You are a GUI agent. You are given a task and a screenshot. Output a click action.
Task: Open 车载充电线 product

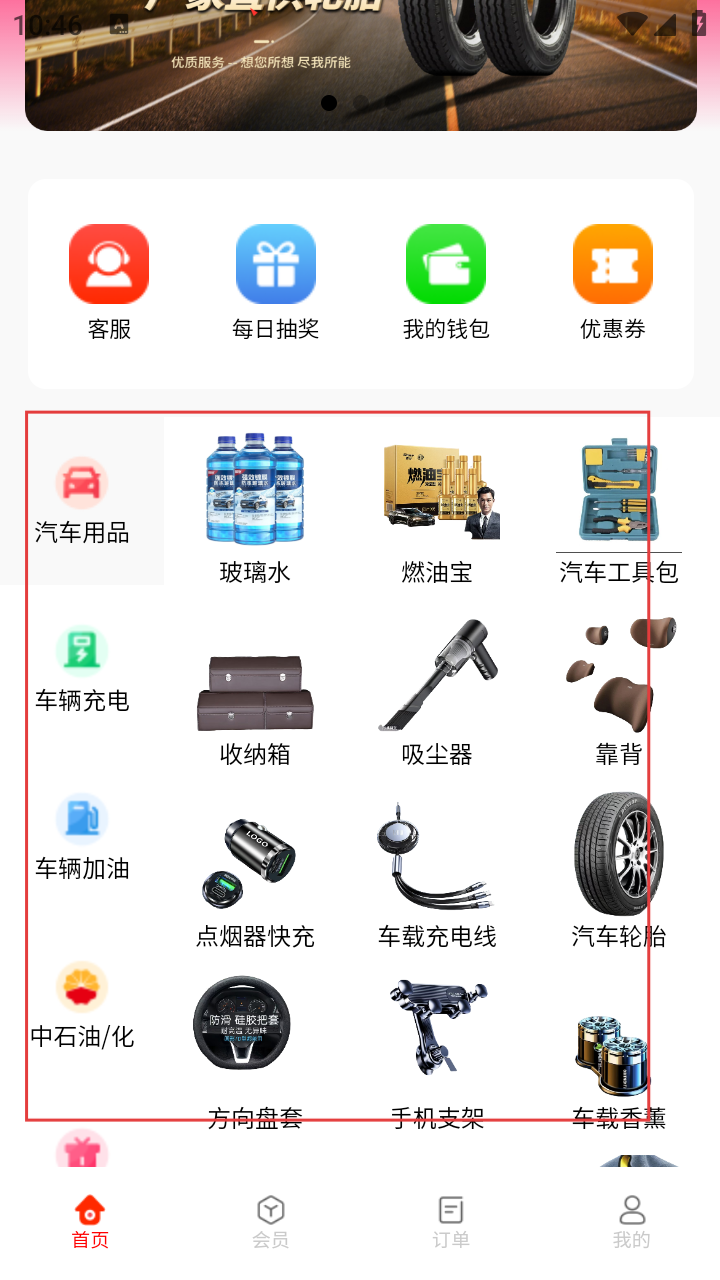click(x=437, y=872)
